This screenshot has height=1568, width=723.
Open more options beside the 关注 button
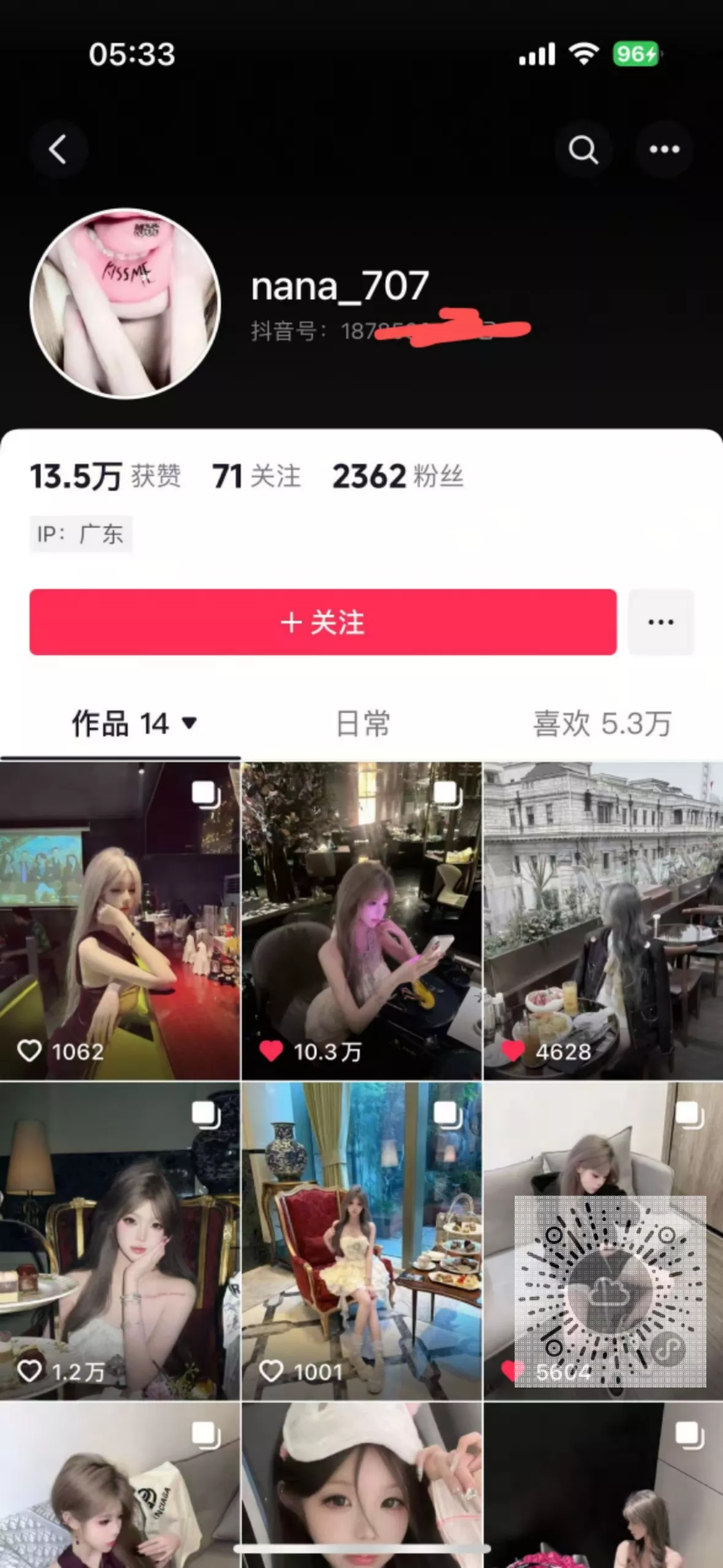(661, 622)
